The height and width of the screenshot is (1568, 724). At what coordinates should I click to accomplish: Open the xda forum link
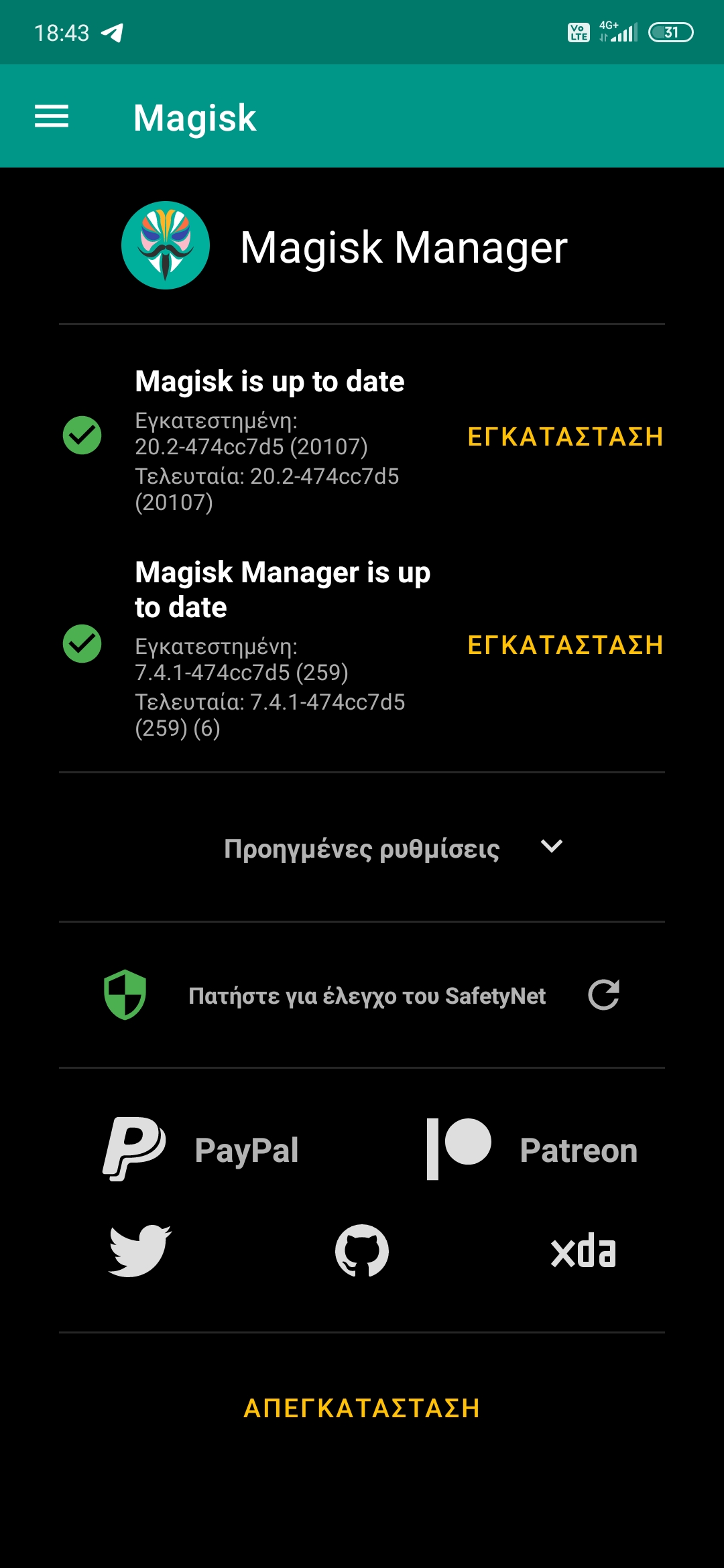pos(583,1252)
